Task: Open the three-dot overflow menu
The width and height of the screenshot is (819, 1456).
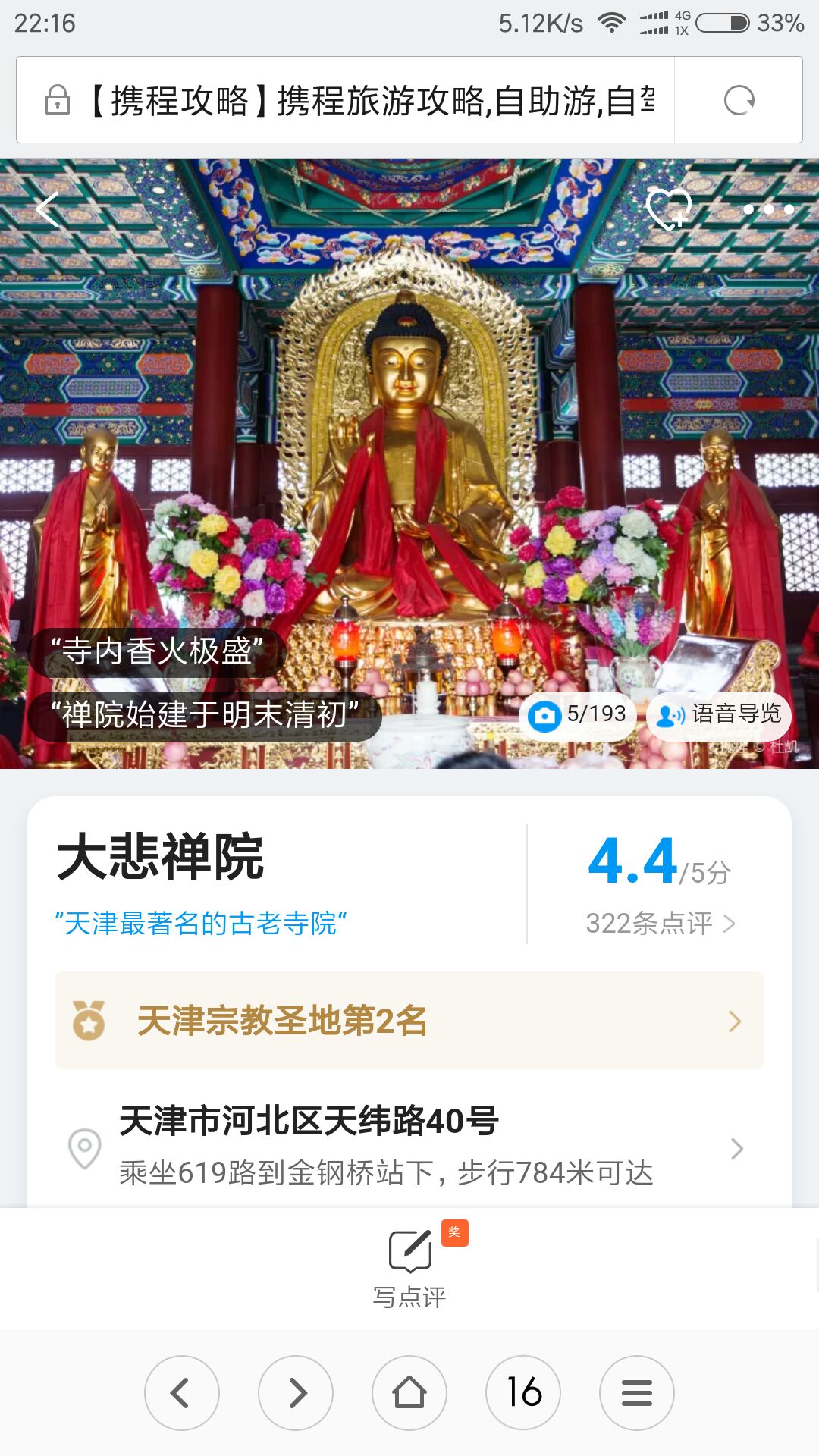Action: [x=768, y=209]
